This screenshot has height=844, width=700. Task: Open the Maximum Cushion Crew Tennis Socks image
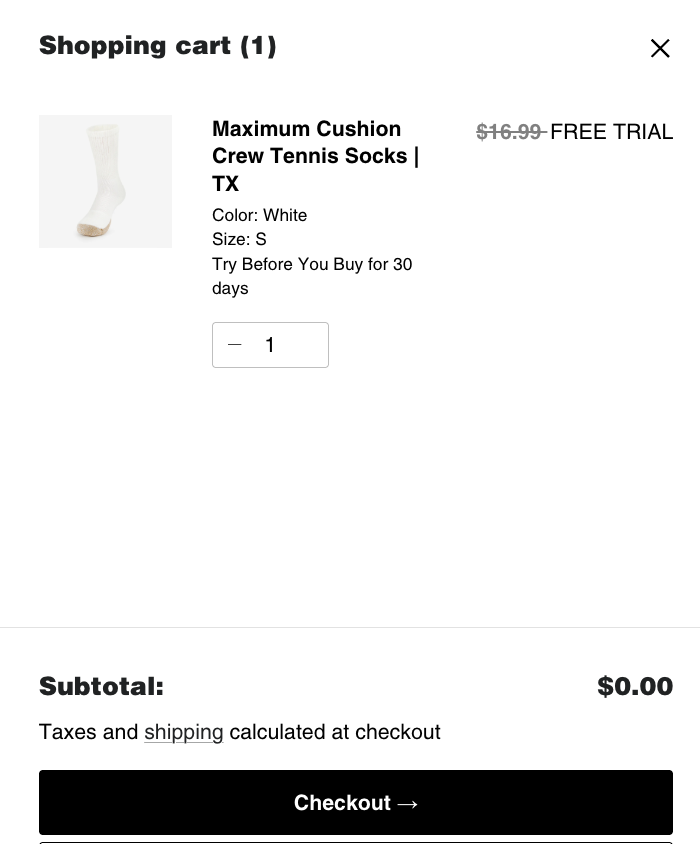tap(105, 181)
